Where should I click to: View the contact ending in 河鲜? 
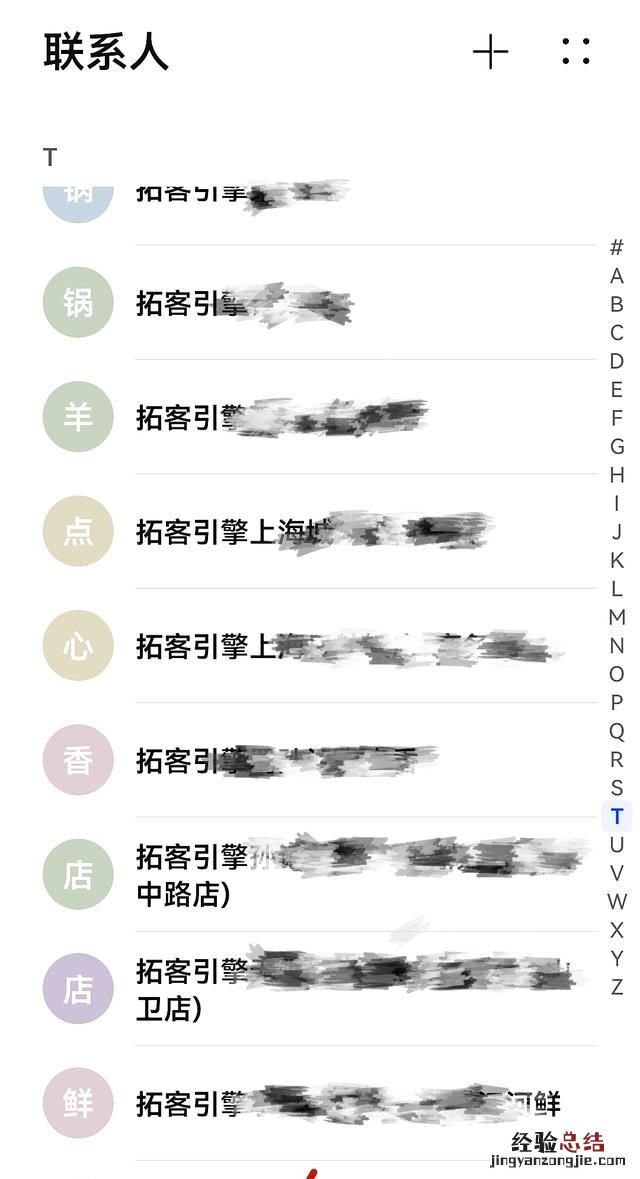click(x=300, y=1104)
